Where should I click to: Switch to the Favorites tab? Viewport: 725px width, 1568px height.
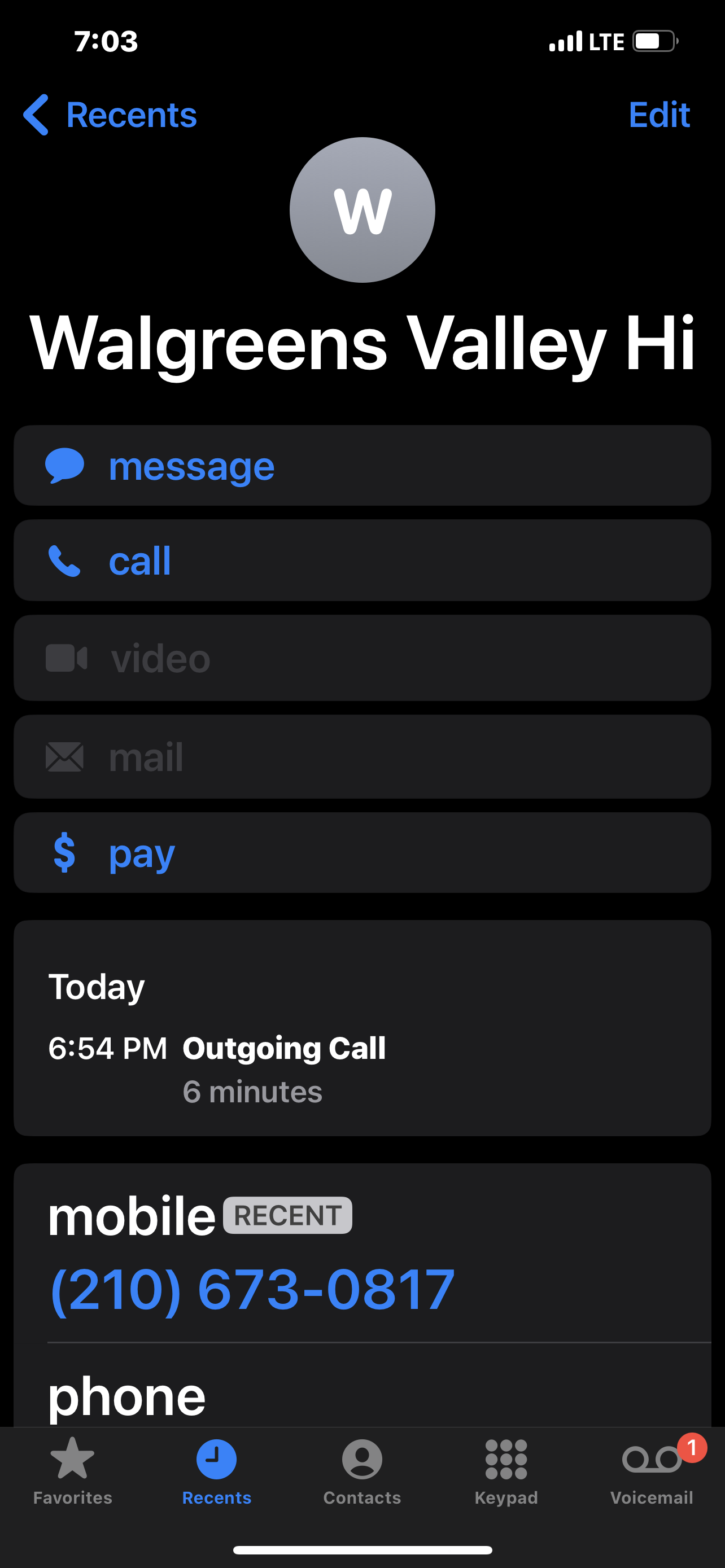tap(72, 1470)
